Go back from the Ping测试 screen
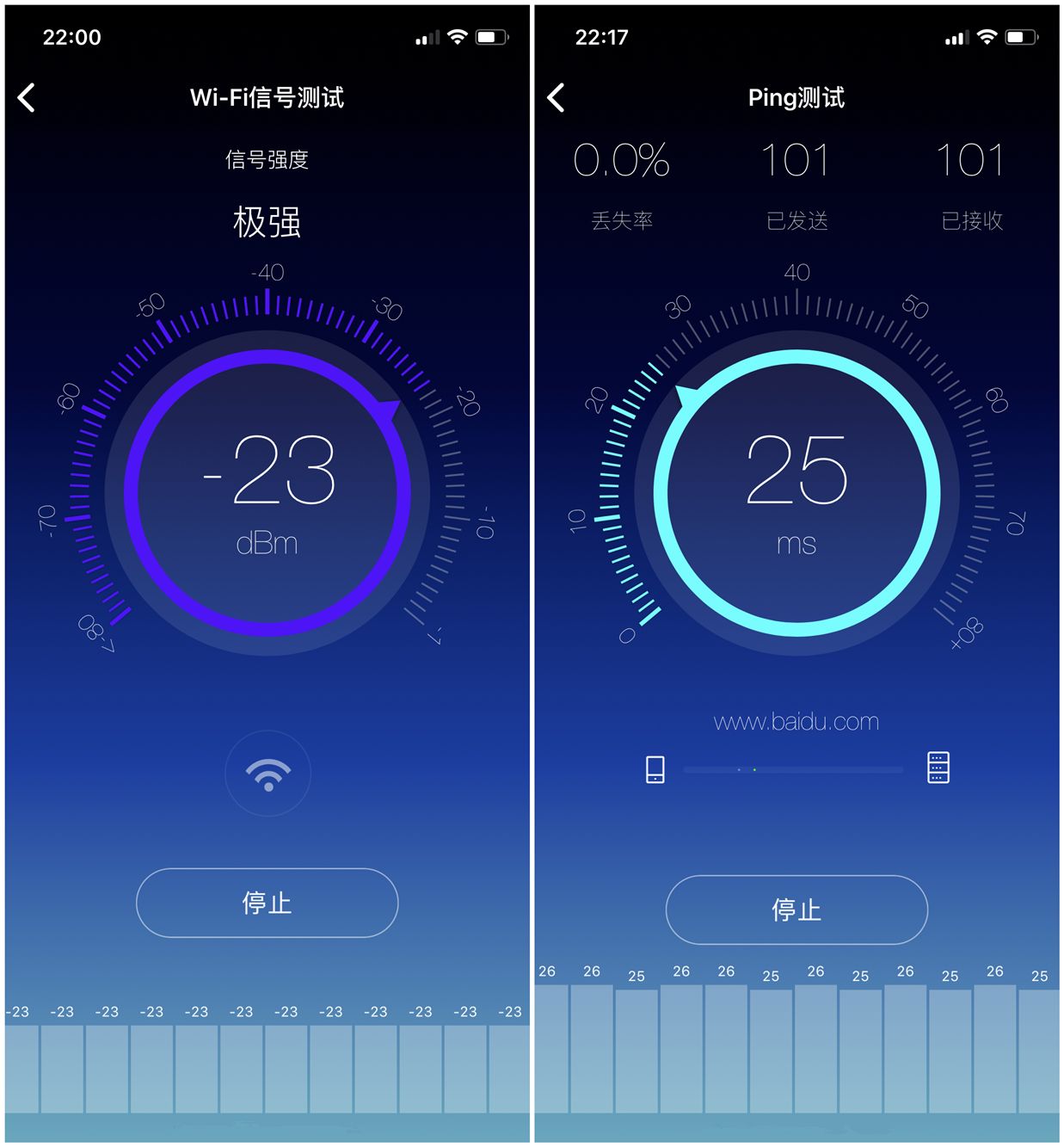The image size is (1064, 1147). [x=557, y=98]
